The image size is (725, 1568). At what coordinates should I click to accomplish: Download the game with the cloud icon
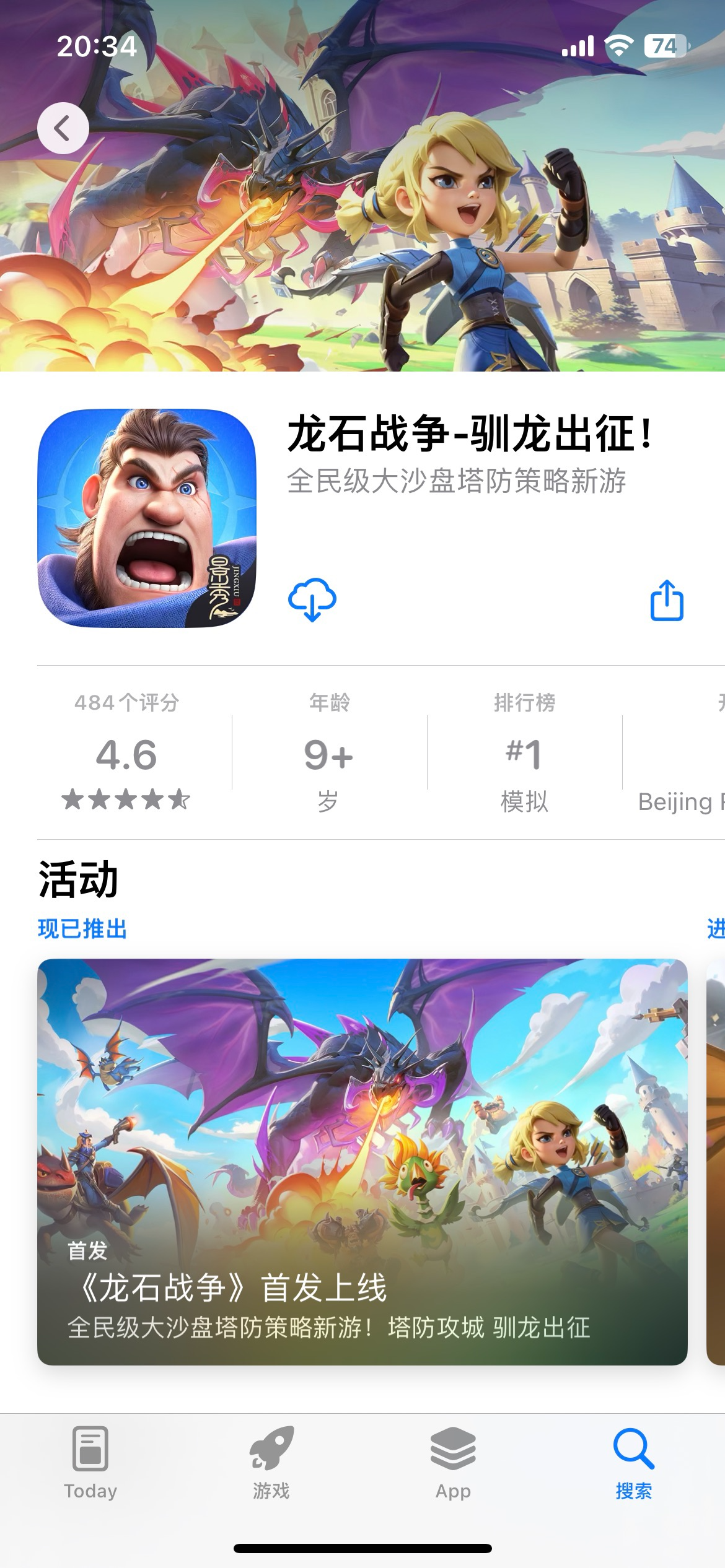coord(312,599)
